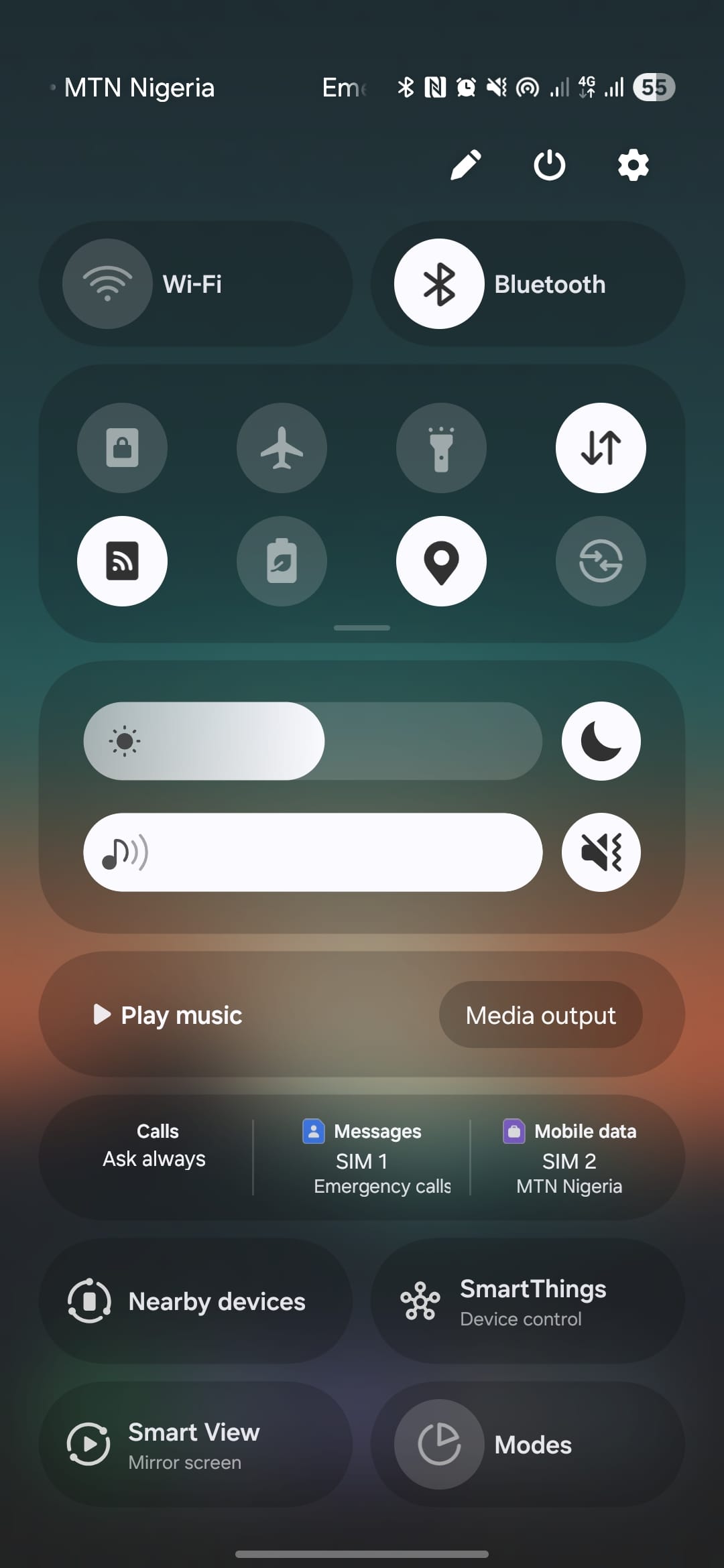Screen dimensions: 724x1568
Task: Turn on Wi-Fi
Action: (107, 284)
